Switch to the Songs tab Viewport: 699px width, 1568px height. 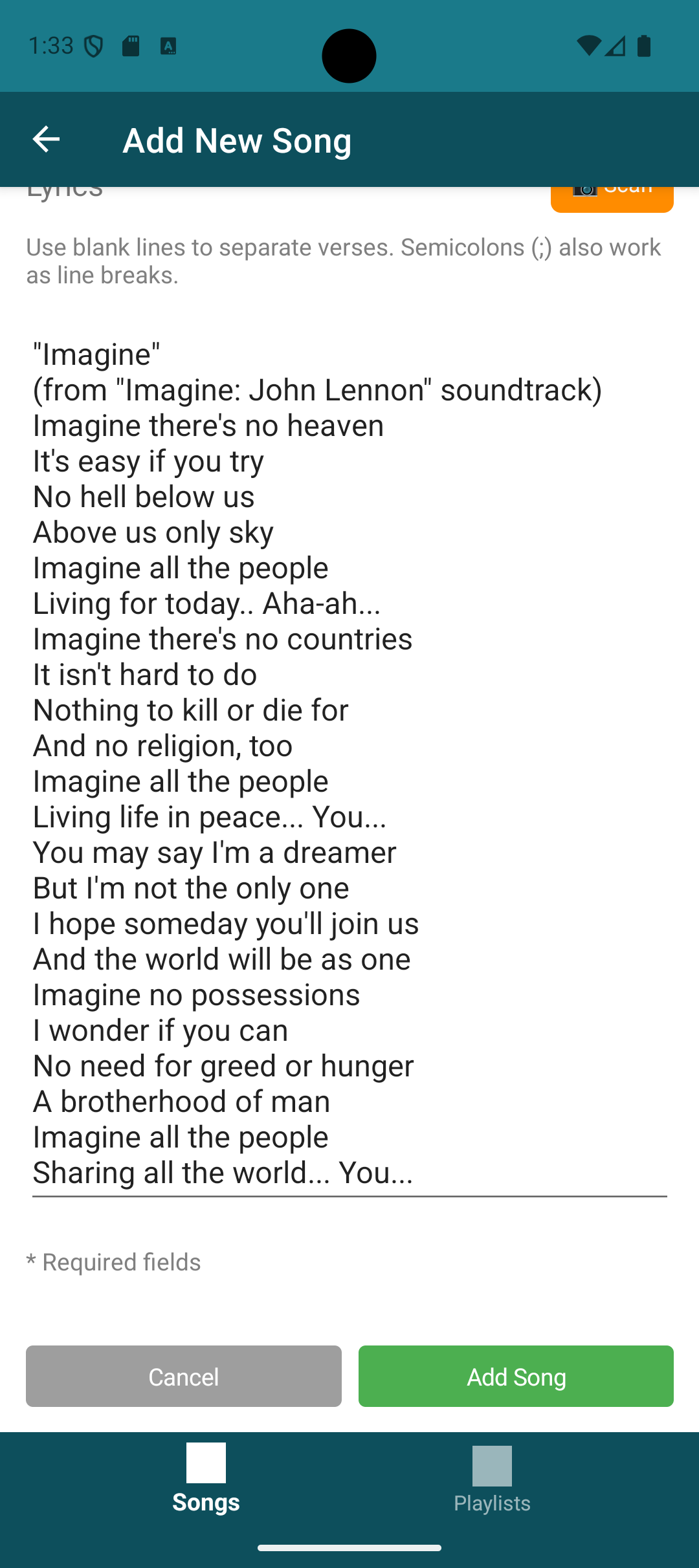point(206,1479)
